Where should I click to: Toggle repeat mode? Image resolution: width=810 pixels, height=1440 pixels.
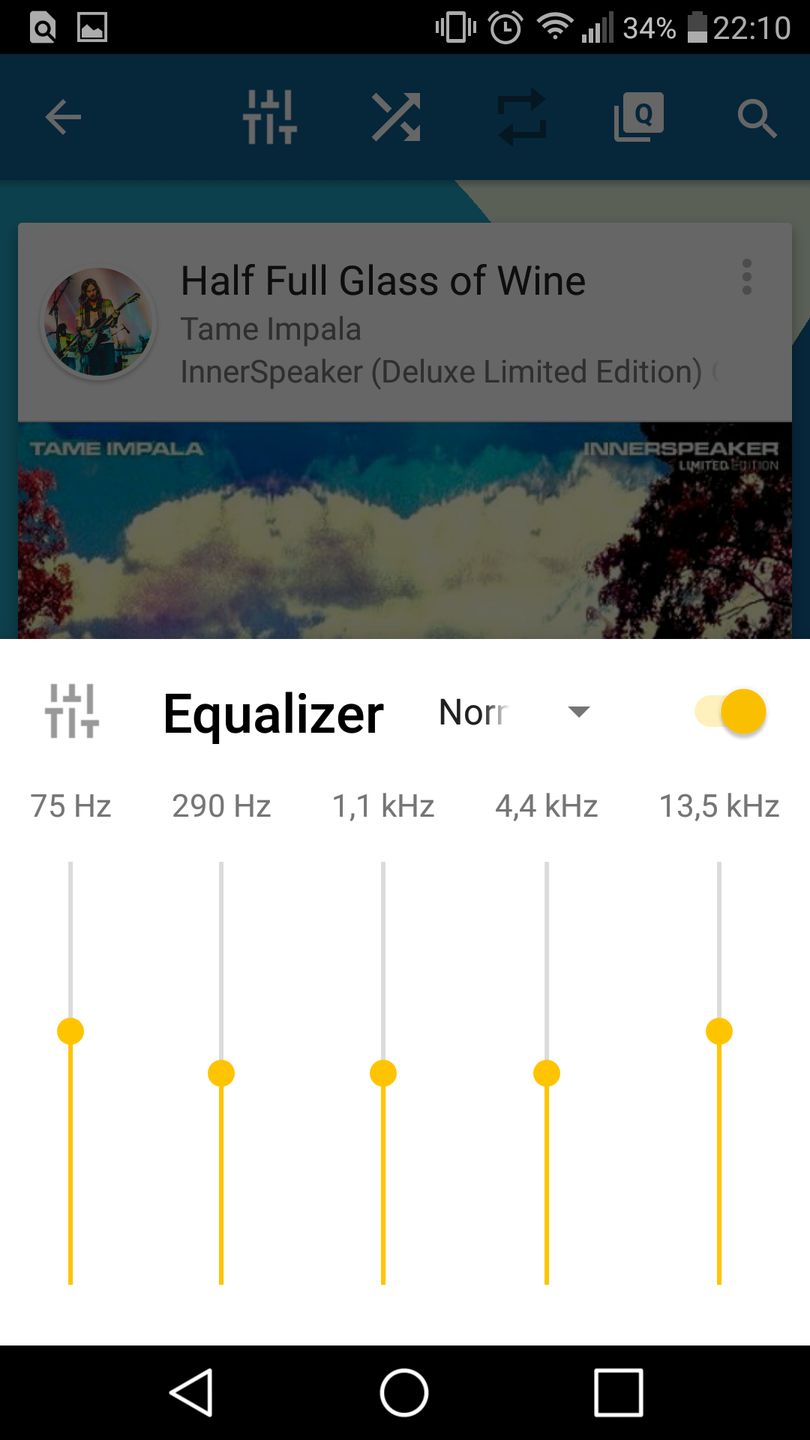(522, 118)
